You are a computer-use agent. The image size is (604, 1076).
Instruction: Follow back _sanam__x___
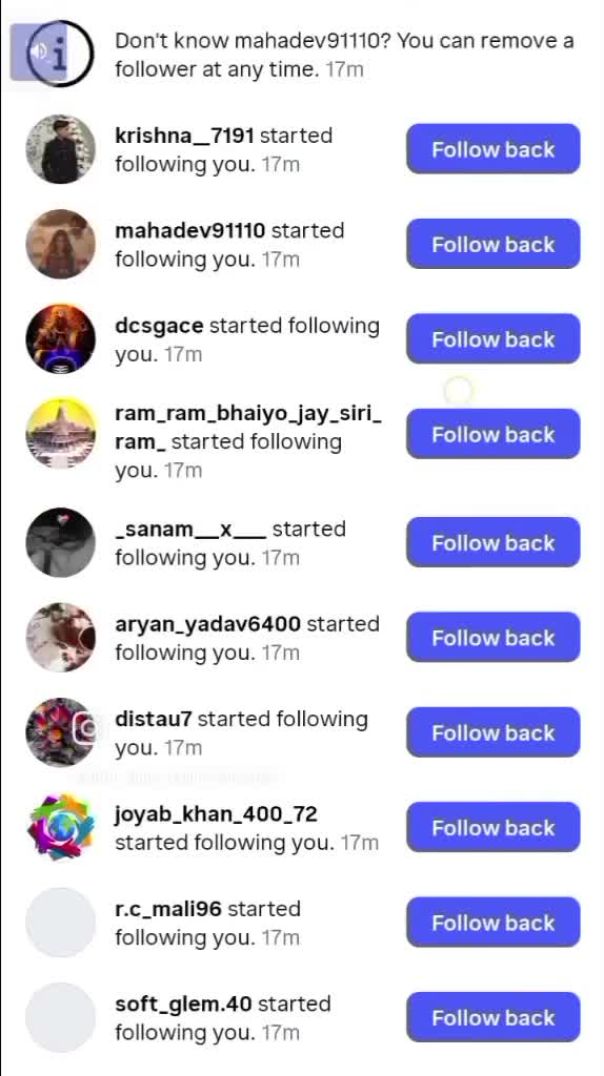492,543
